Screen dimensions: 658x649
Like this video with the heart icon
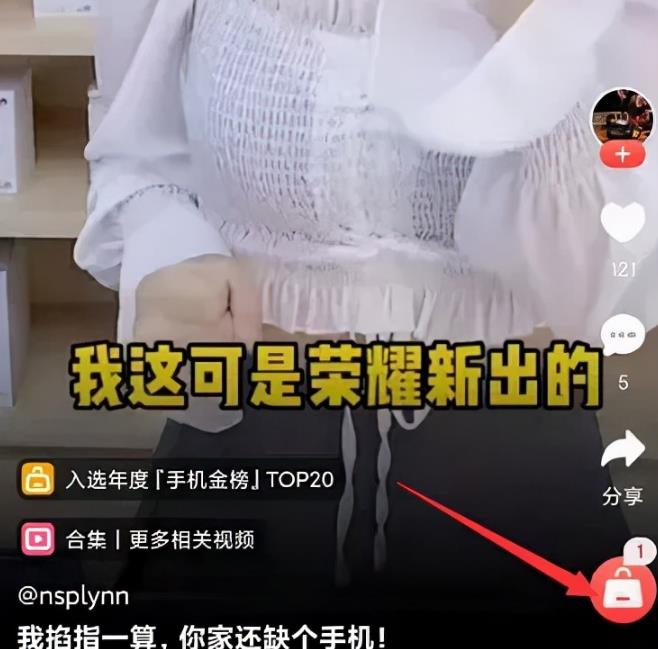click(623, 223)
